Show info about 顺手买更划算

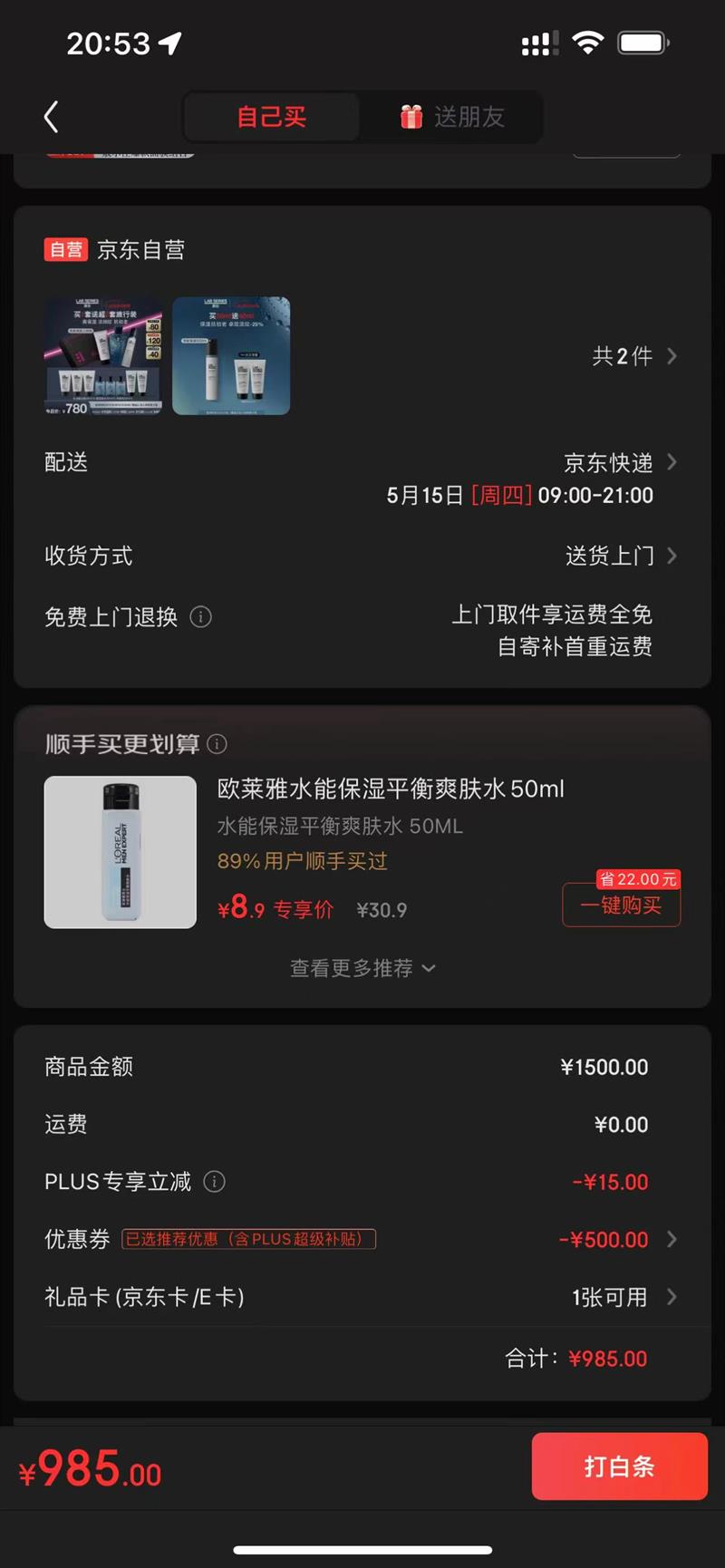217,744
